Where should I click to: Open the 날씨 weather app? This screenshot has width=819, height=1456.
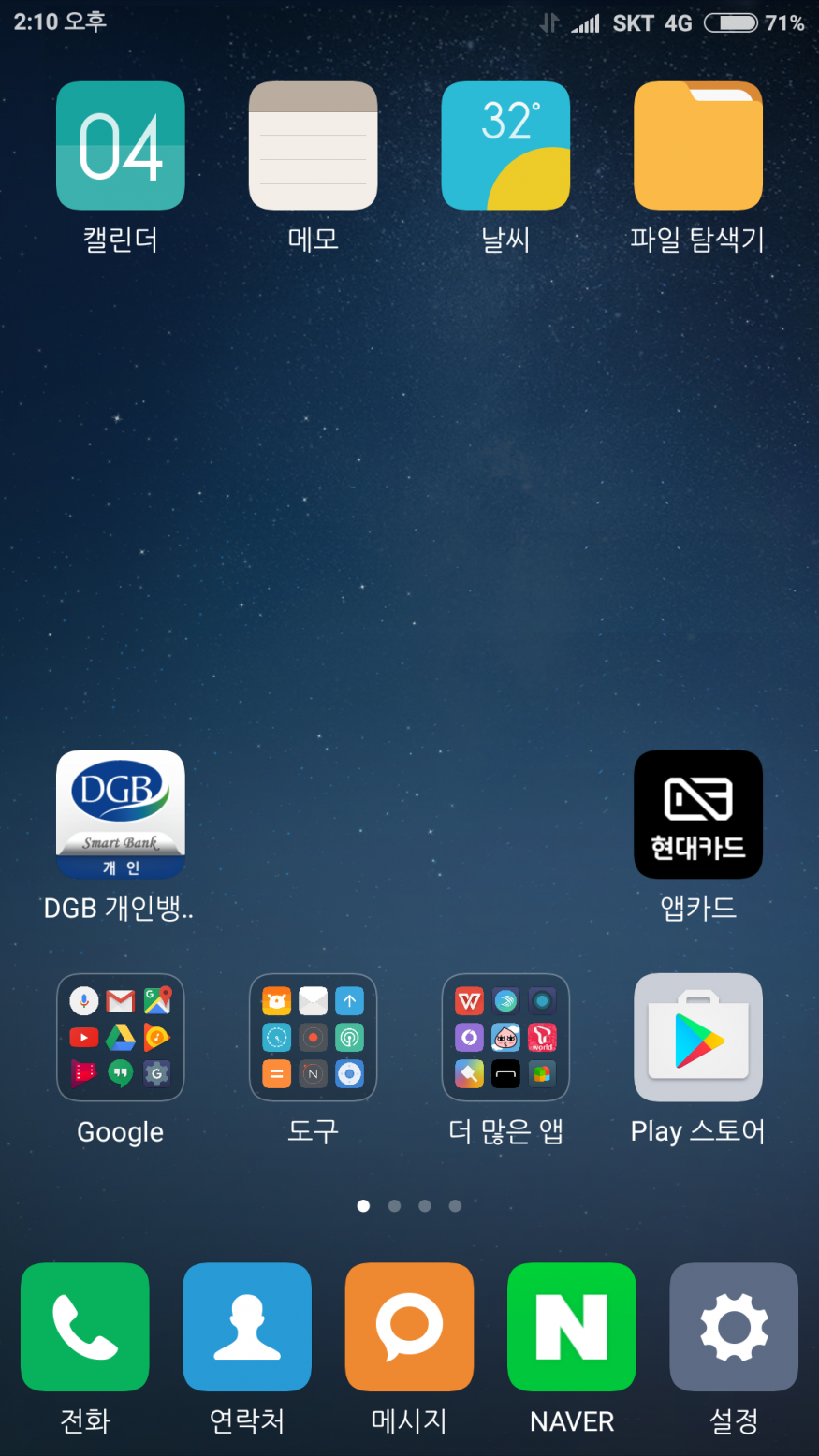[x=505, y=146]
